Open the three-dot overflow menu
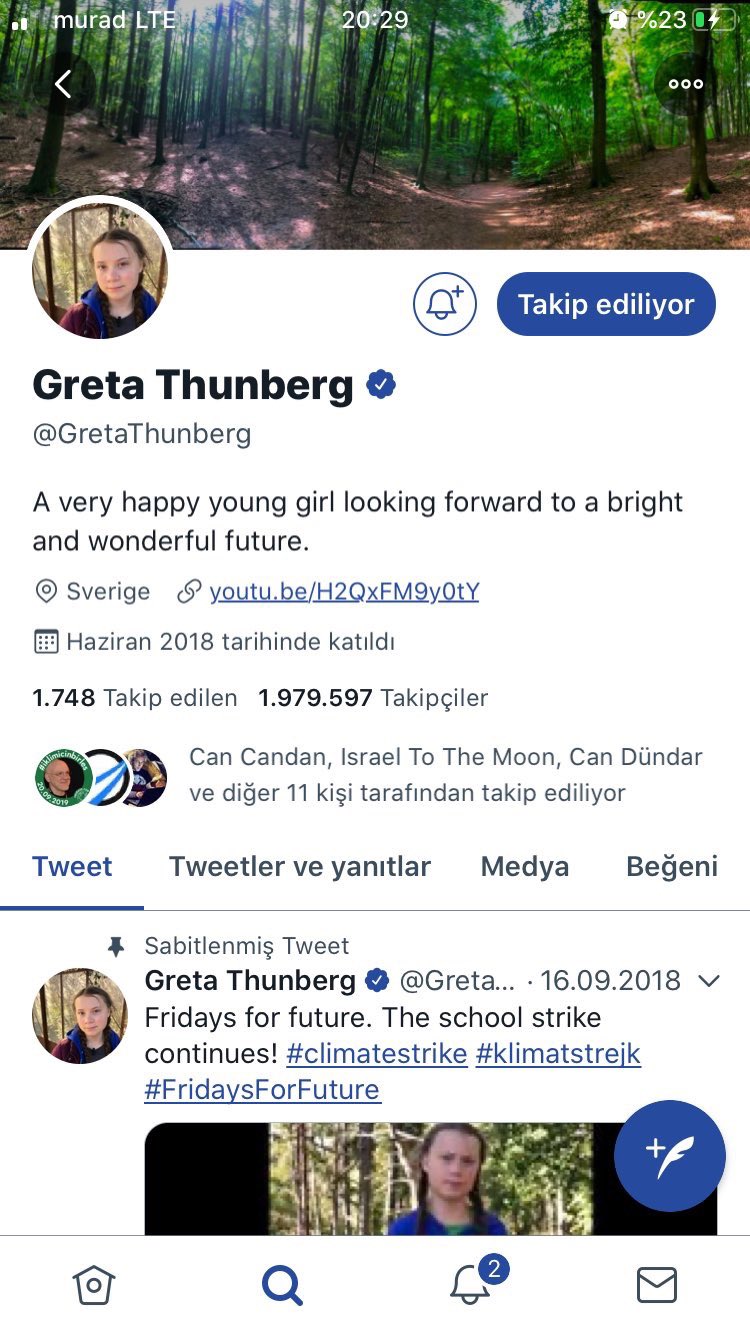The image size is (750, 1334). (686, 84)
